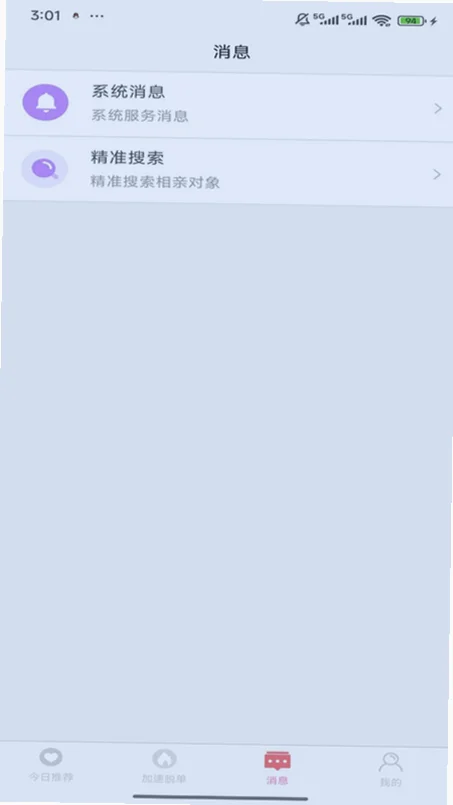Image resolution: width=453 pixels, height=805 pixels.
Task: Open the 我的 profile tab
Action: coord(390,769)
